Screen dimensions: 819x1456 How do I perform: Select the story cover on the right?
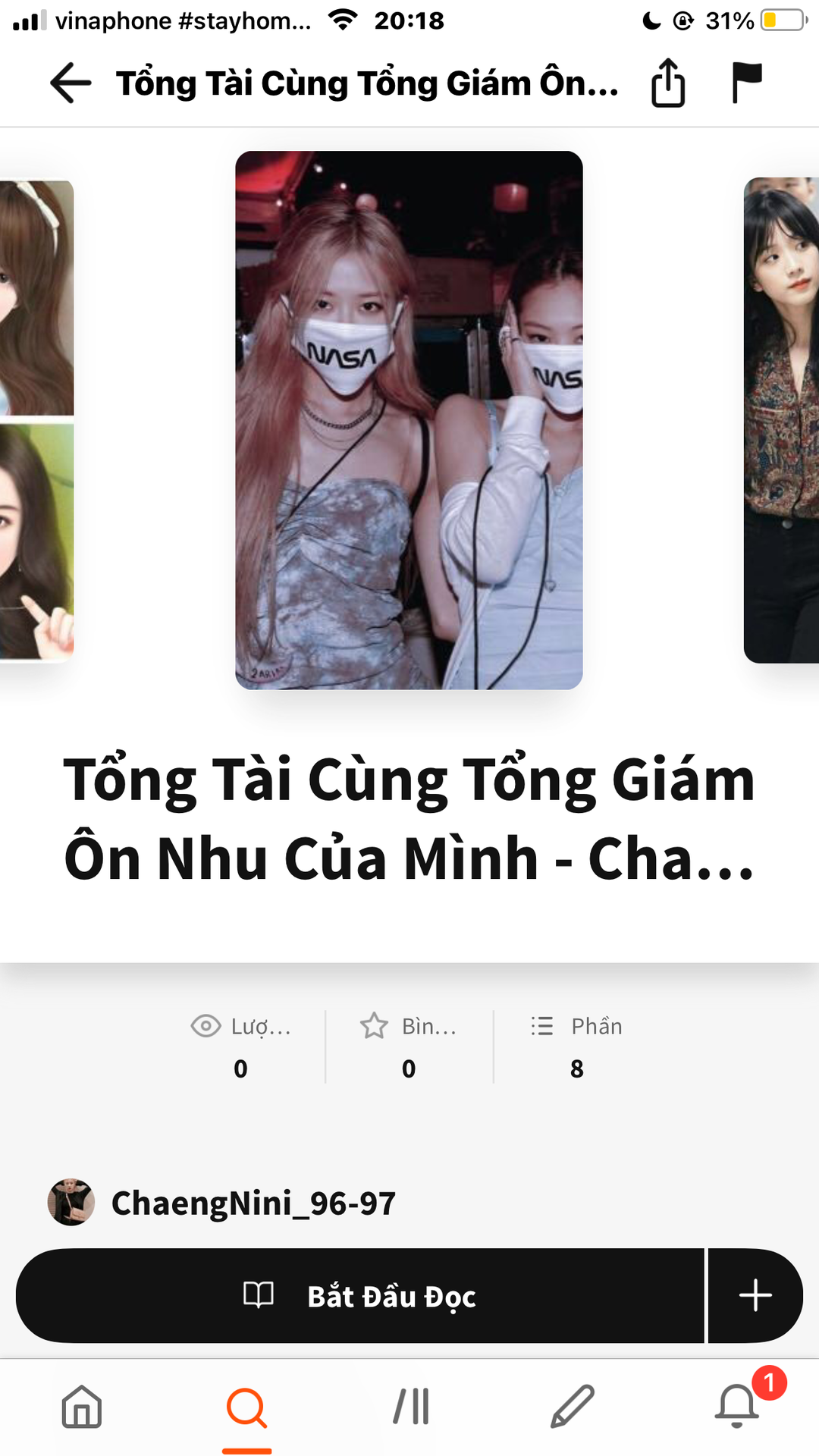point(781,420)
